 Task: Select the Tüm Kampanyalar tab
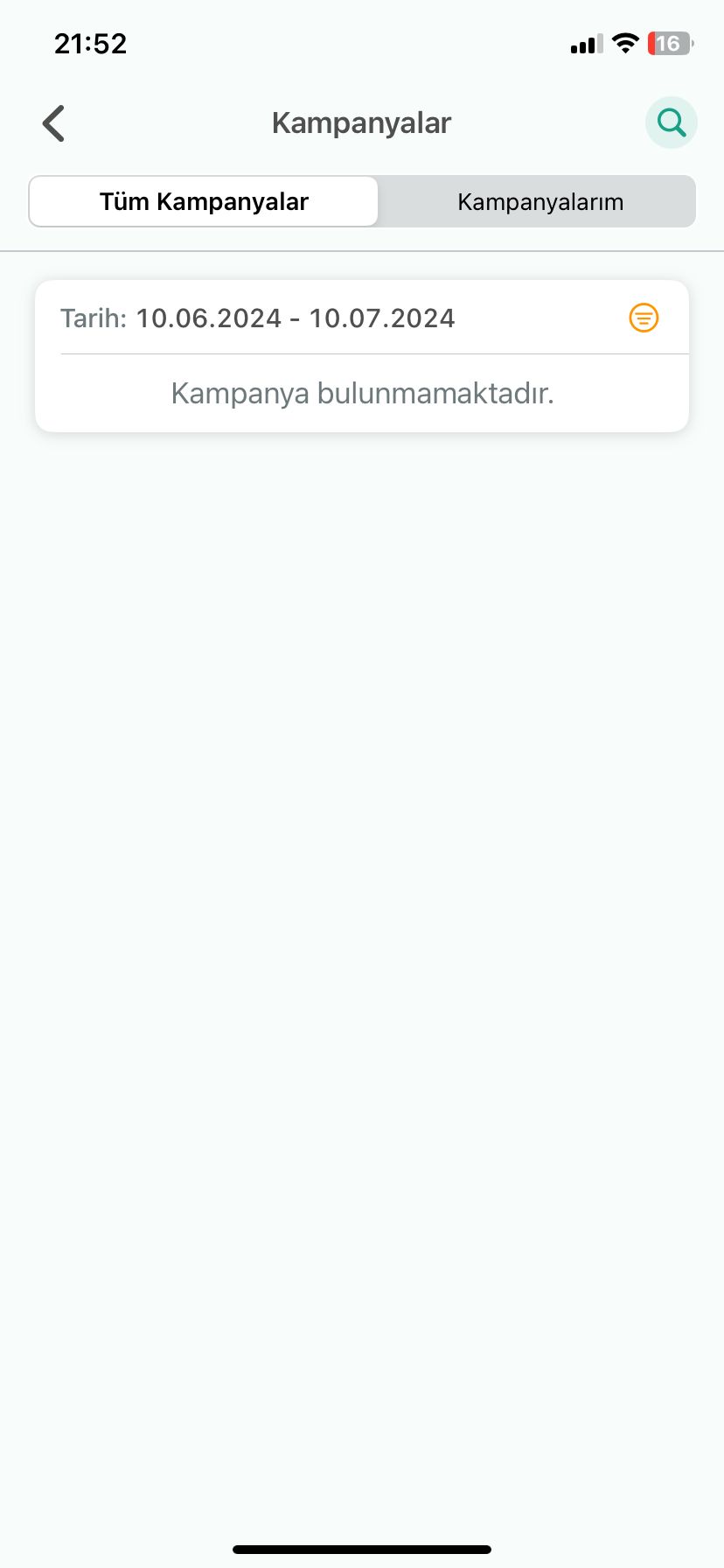204,202
